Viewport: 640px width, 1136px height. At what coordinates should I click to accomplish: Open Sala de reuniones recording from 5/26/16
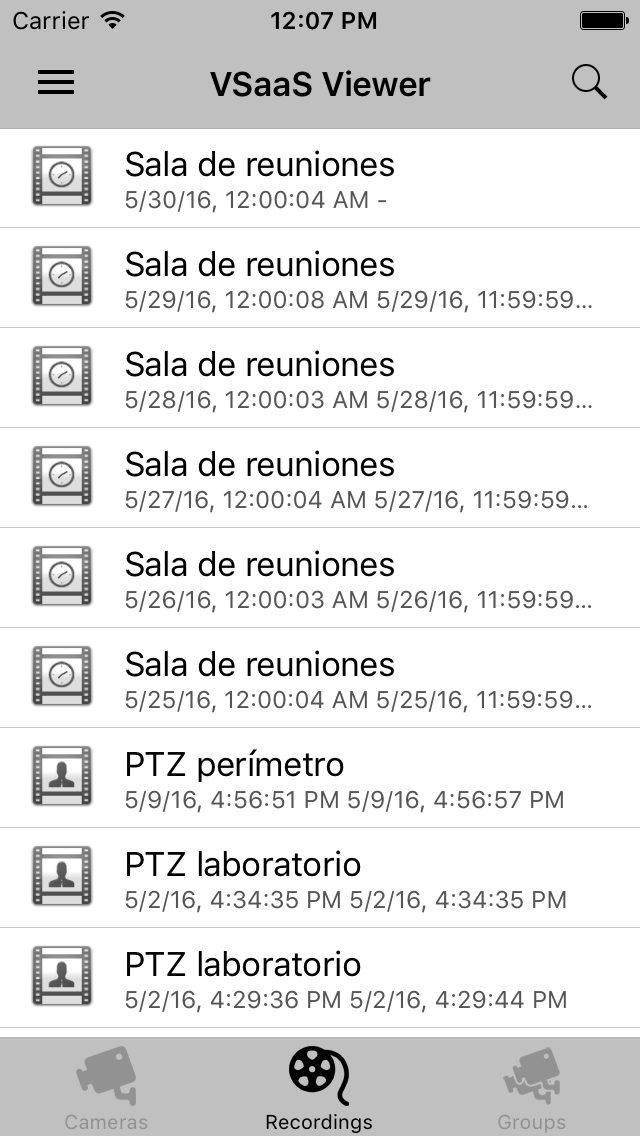click(x=320, y=577)
